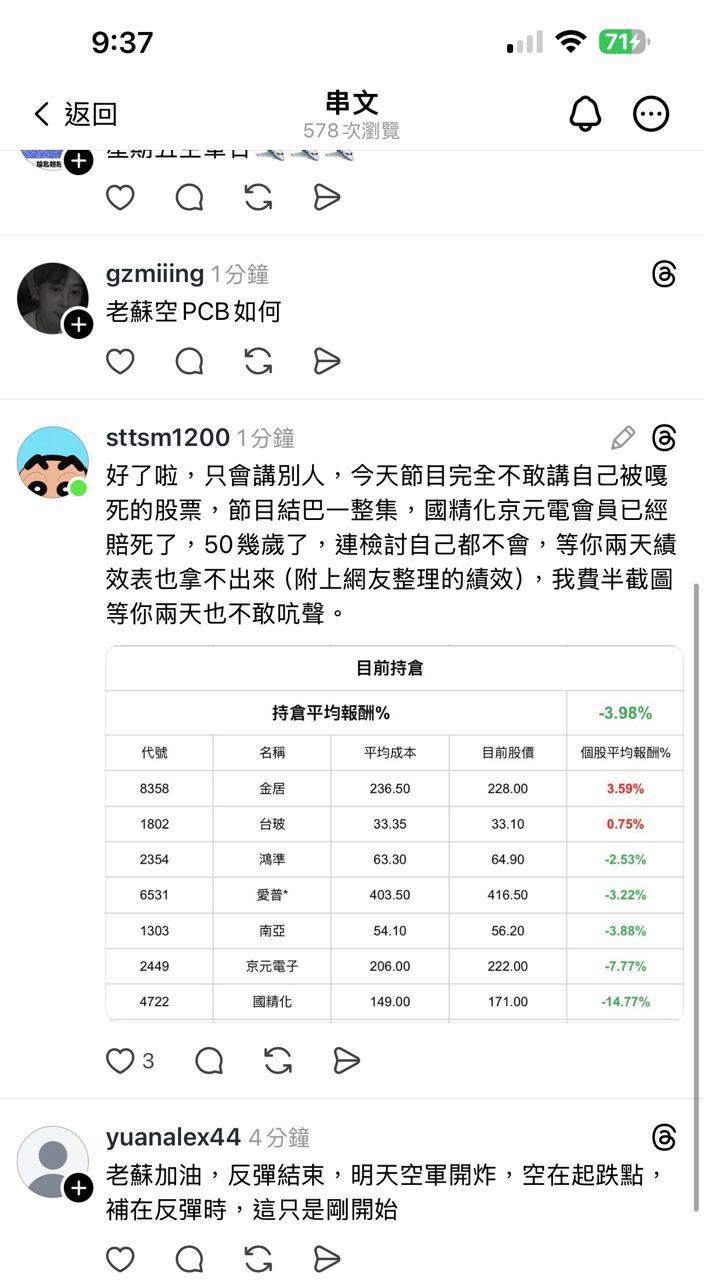The image size is (704, 1280).
Task: Reply to yuanalex44's comment
Action: pos(189,1259)
